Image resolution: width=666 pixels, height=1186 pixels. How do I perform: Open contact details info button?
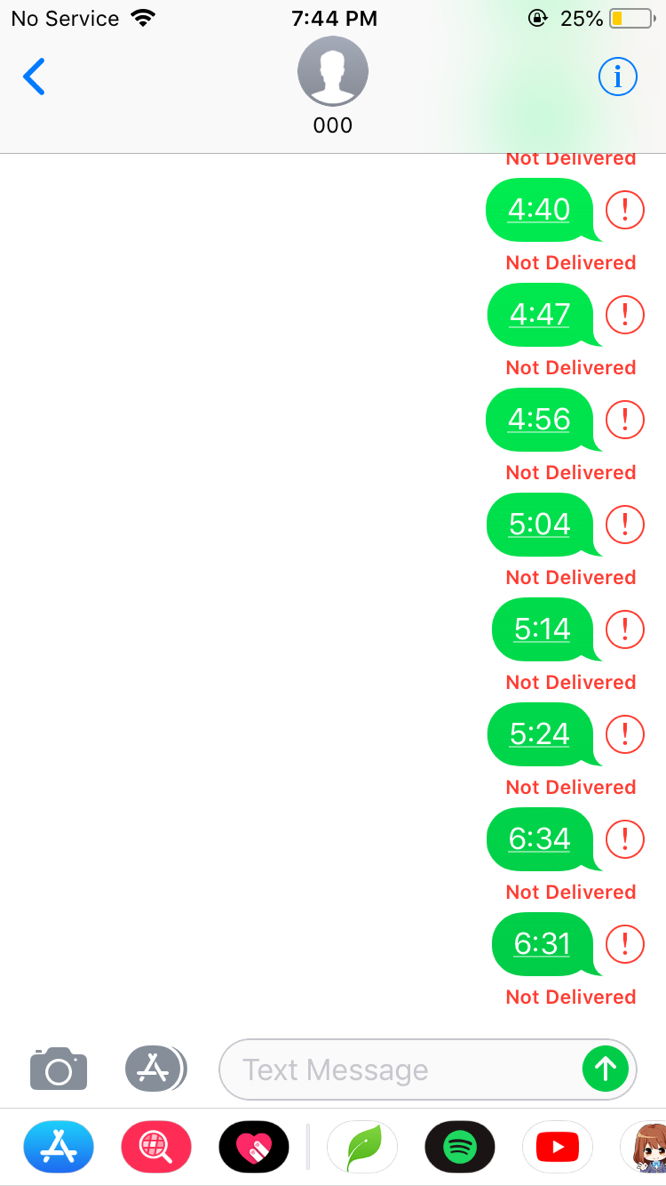point(617,77)
